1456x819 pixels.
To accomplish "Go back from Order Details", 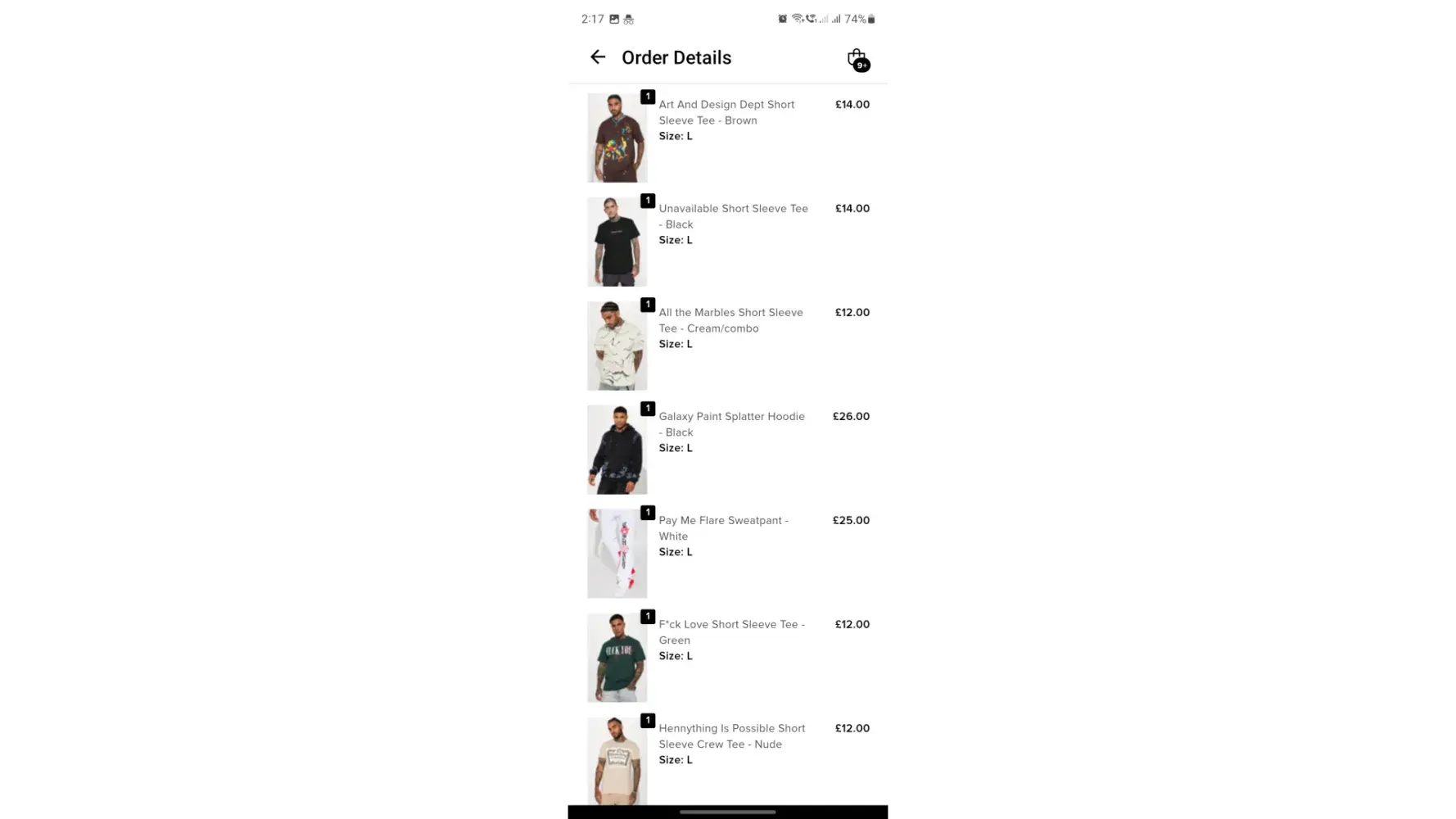I will coord(598,57).
